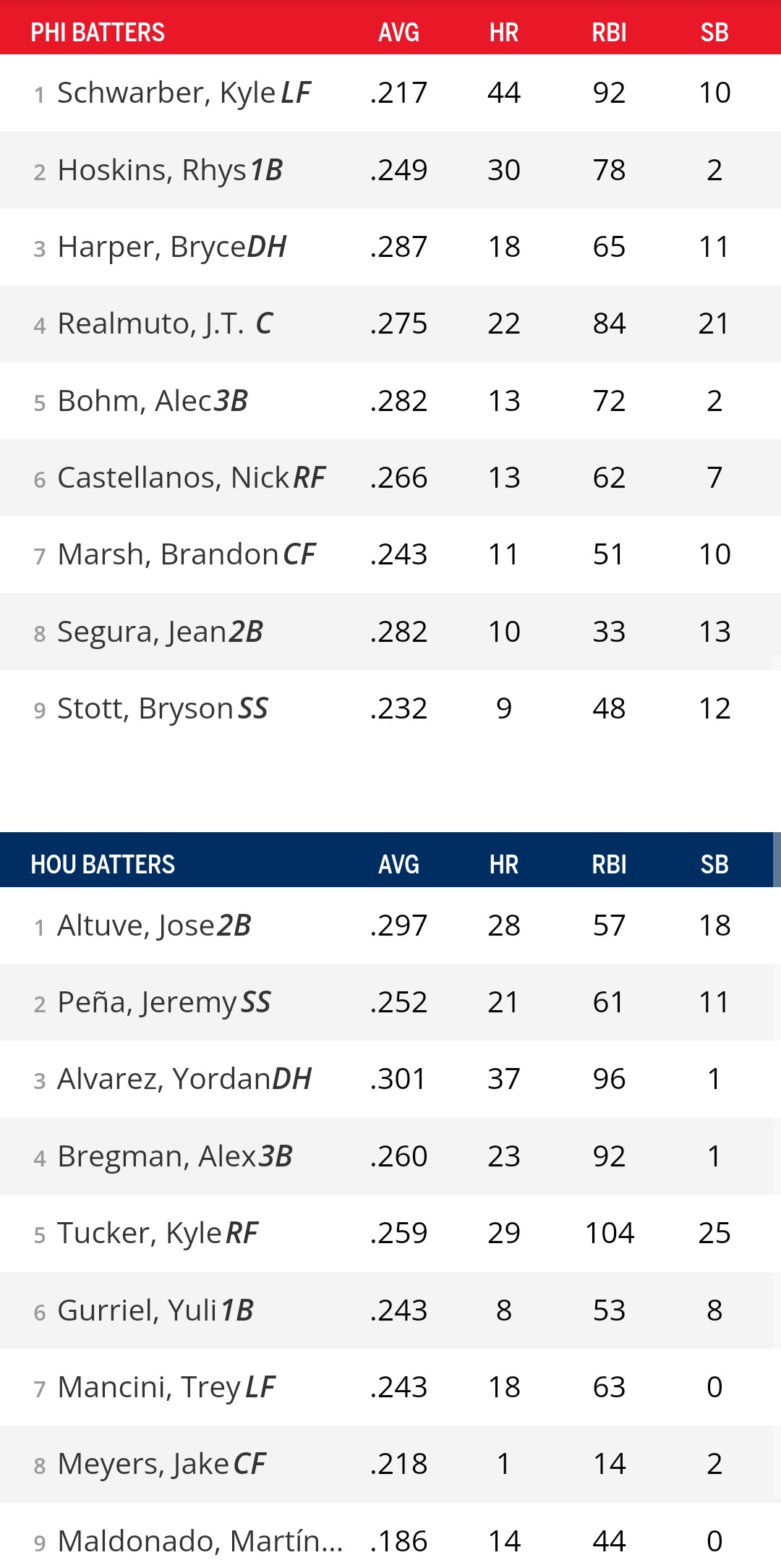View Jose Altuve player details

136,926
